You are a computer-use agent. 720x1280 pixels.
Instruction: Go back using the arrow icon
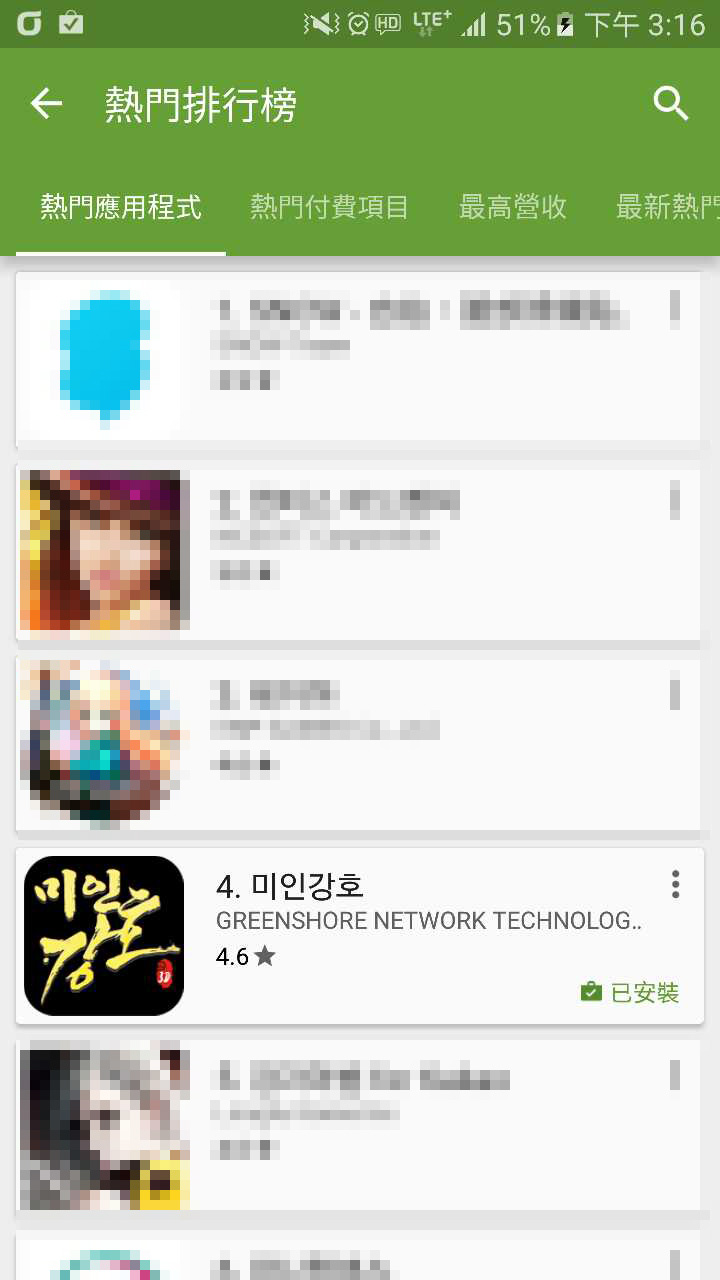click(x=46, y=104)
